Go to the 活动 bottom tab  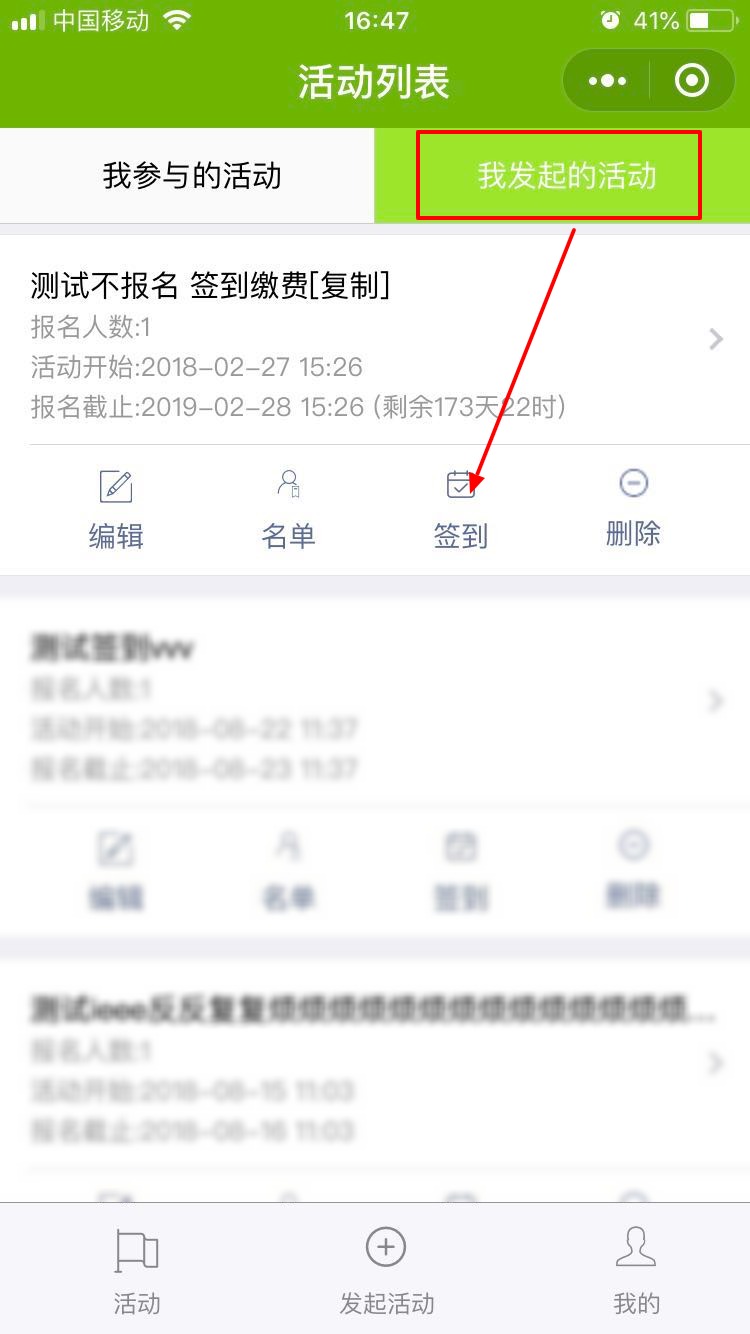pyautogui.click(x=137, y=1270)
